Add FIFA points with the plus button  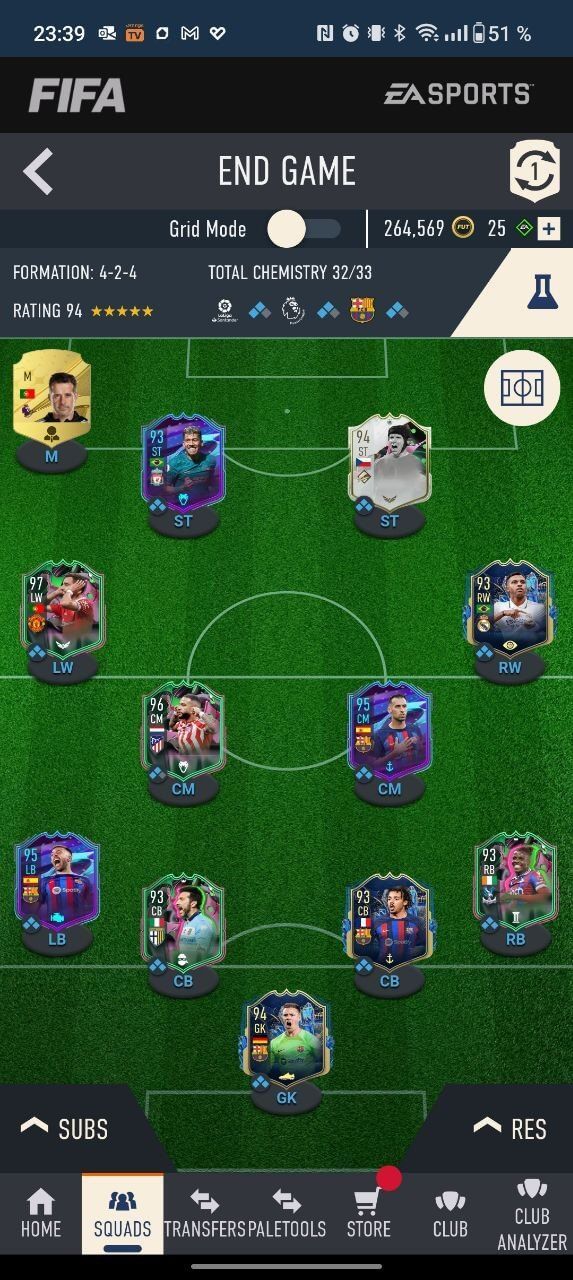tap(549, 229)
